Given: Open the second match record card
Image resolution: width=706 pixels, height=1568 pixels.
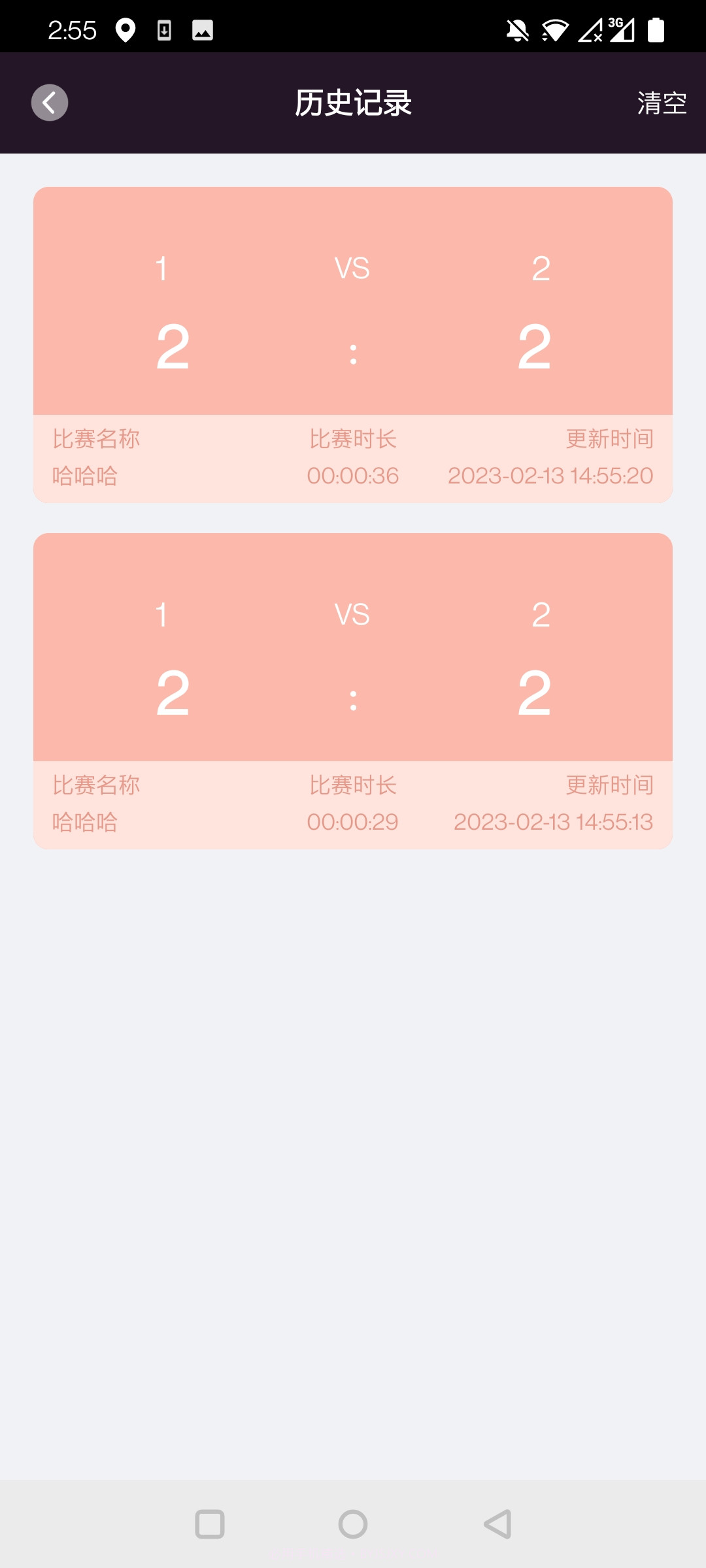Looking at the screenshot, I should [353, 689].
